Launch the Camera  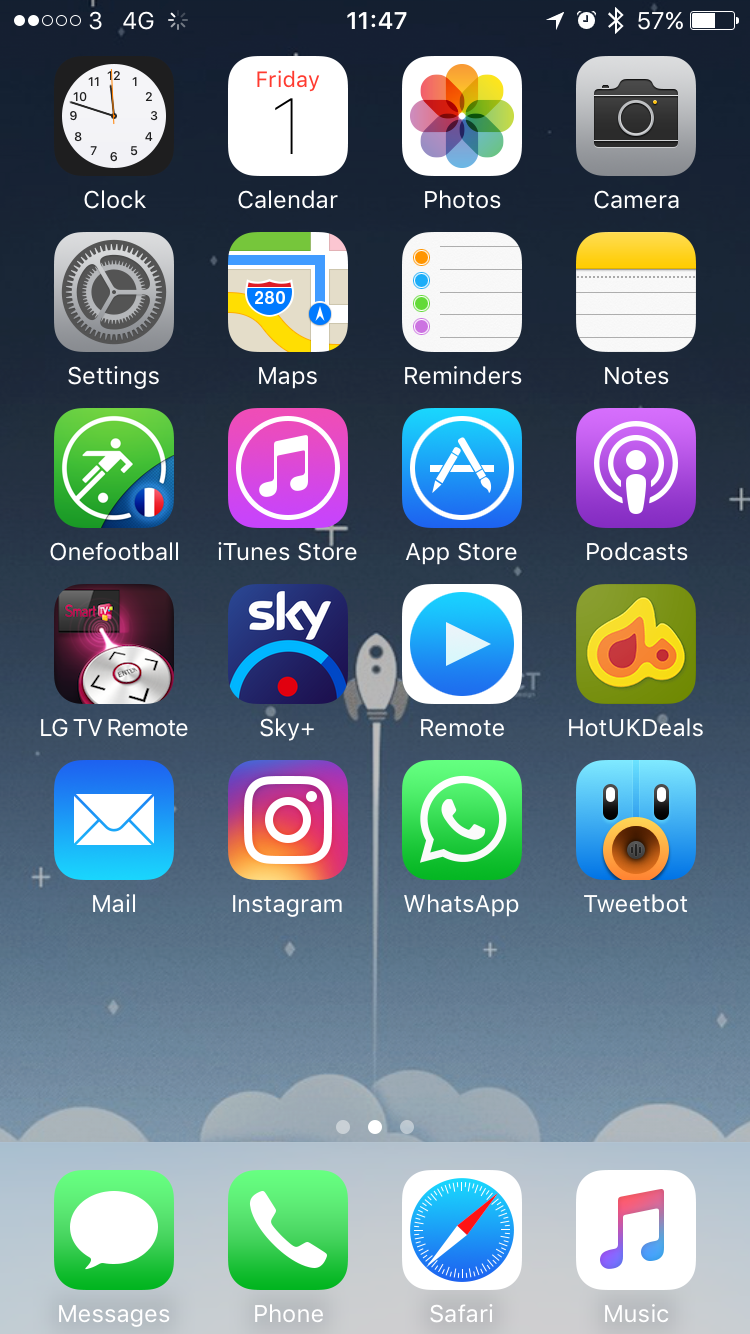[636, 116]
